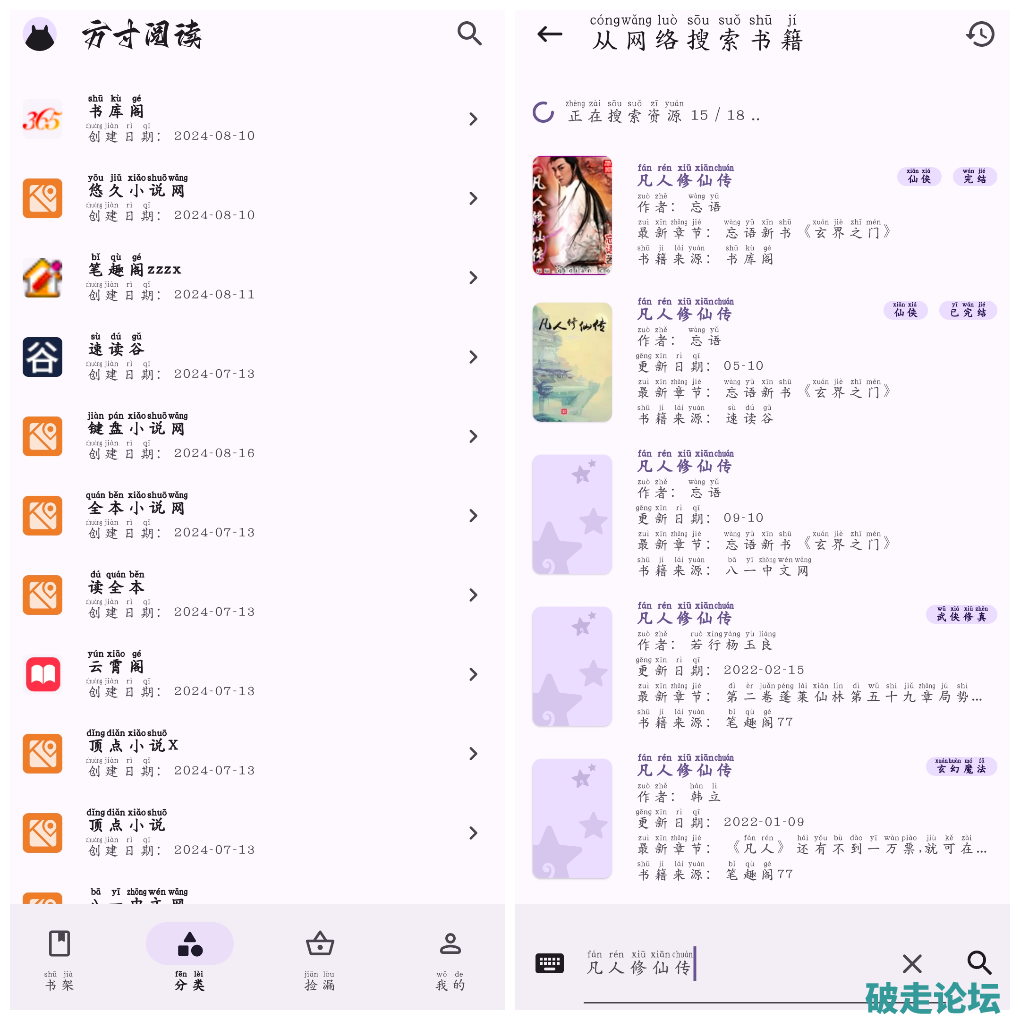Go back from 从网络搜索书籍
The height and width of the screenshot is (1020, 1020).
(x=549, y=34)
